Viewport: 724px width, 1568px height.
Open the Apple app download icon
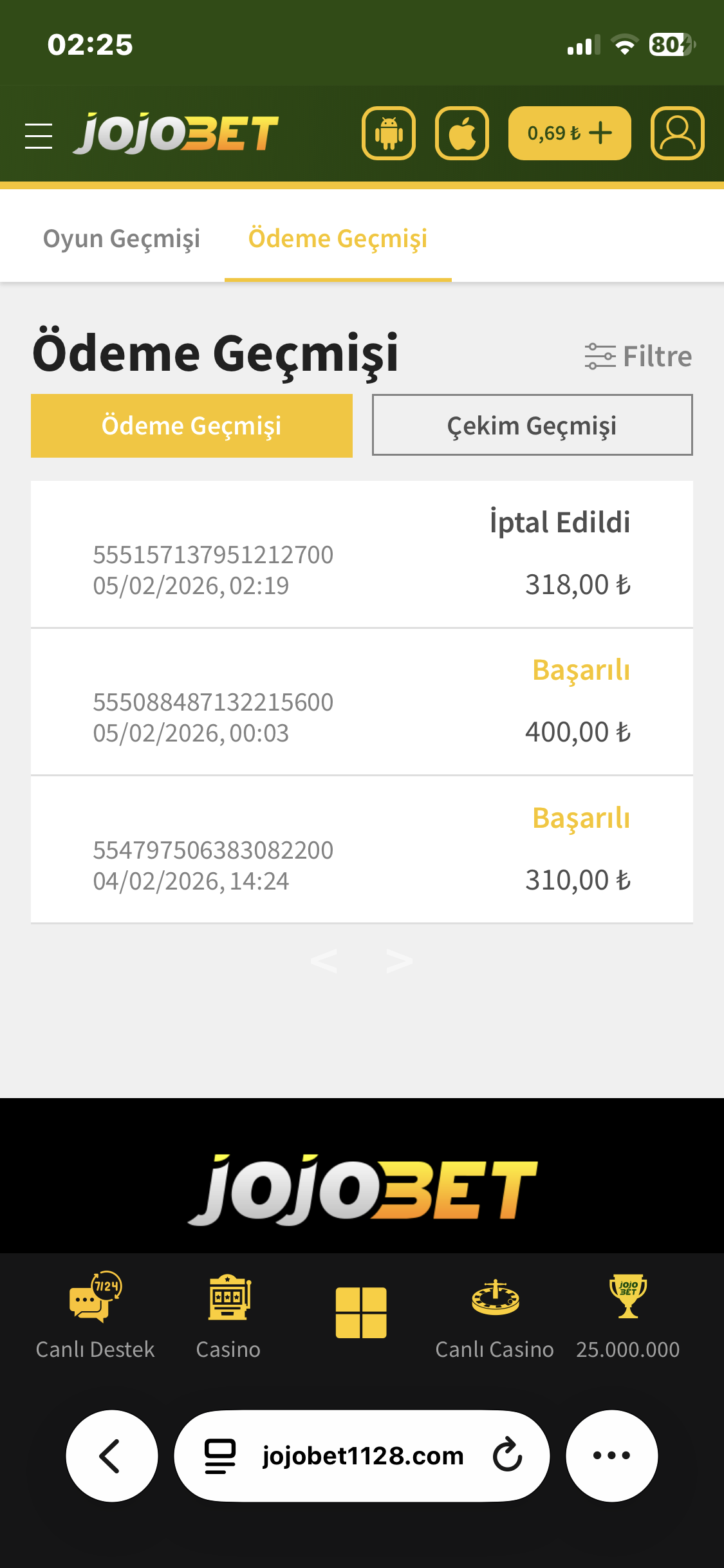click(462, 133)
